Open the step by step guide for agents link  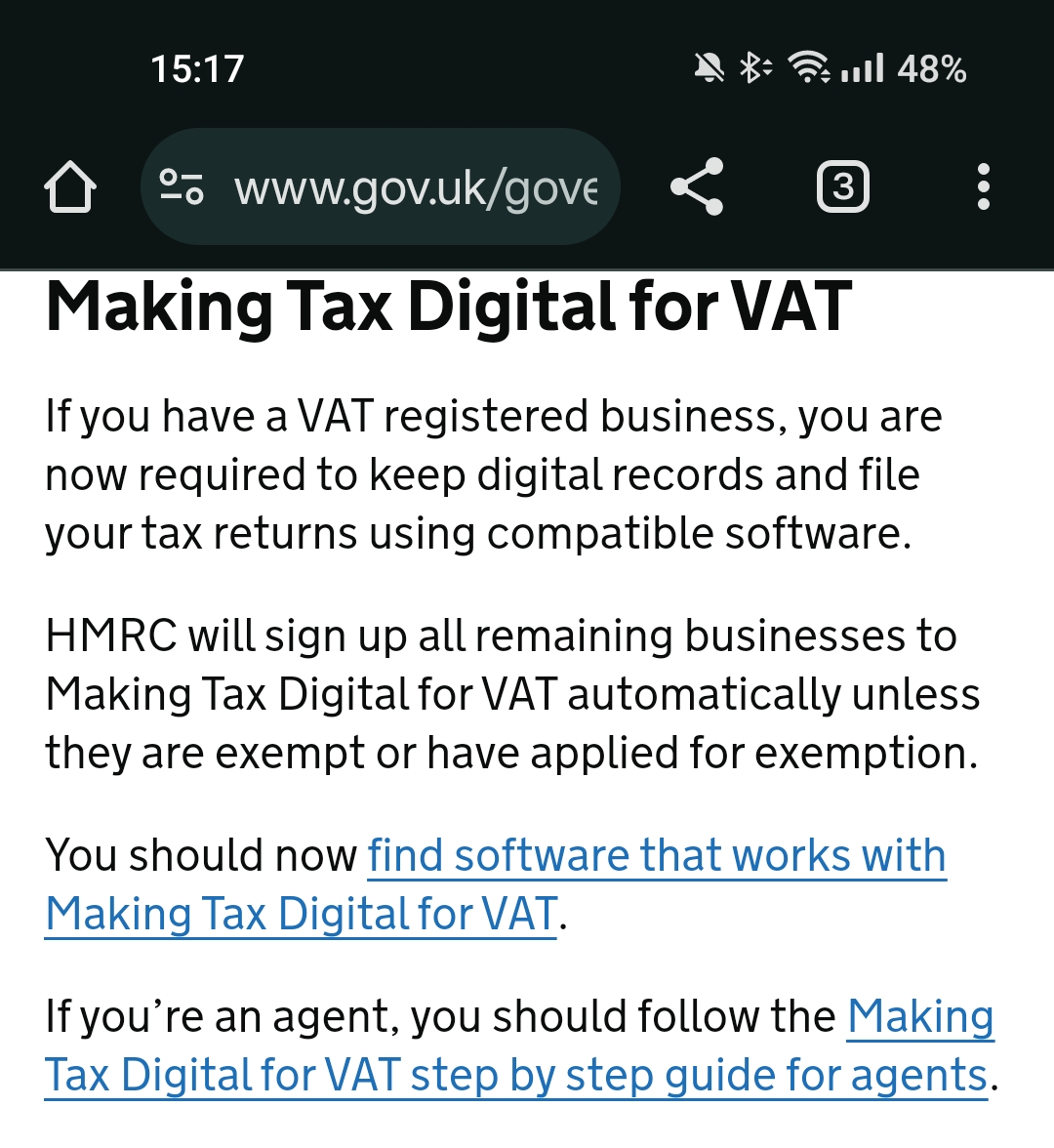pyautogui.click(x=515, y=1076)
